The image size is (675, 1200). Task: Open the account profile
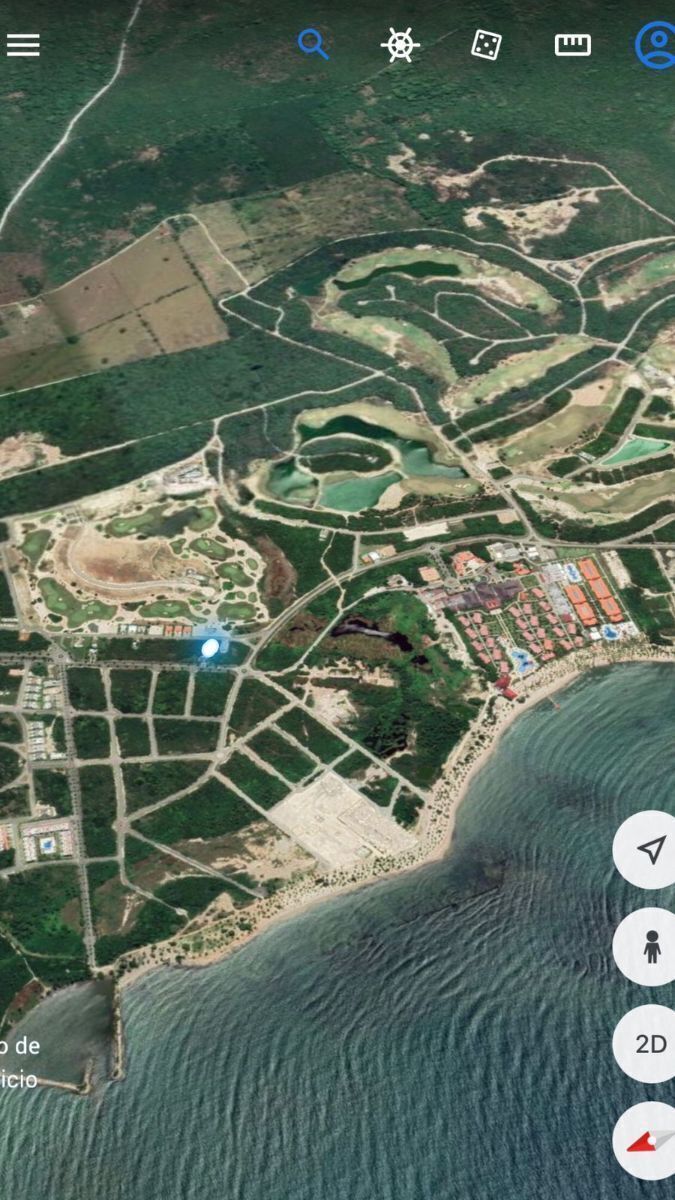click(x=655, y=45)
